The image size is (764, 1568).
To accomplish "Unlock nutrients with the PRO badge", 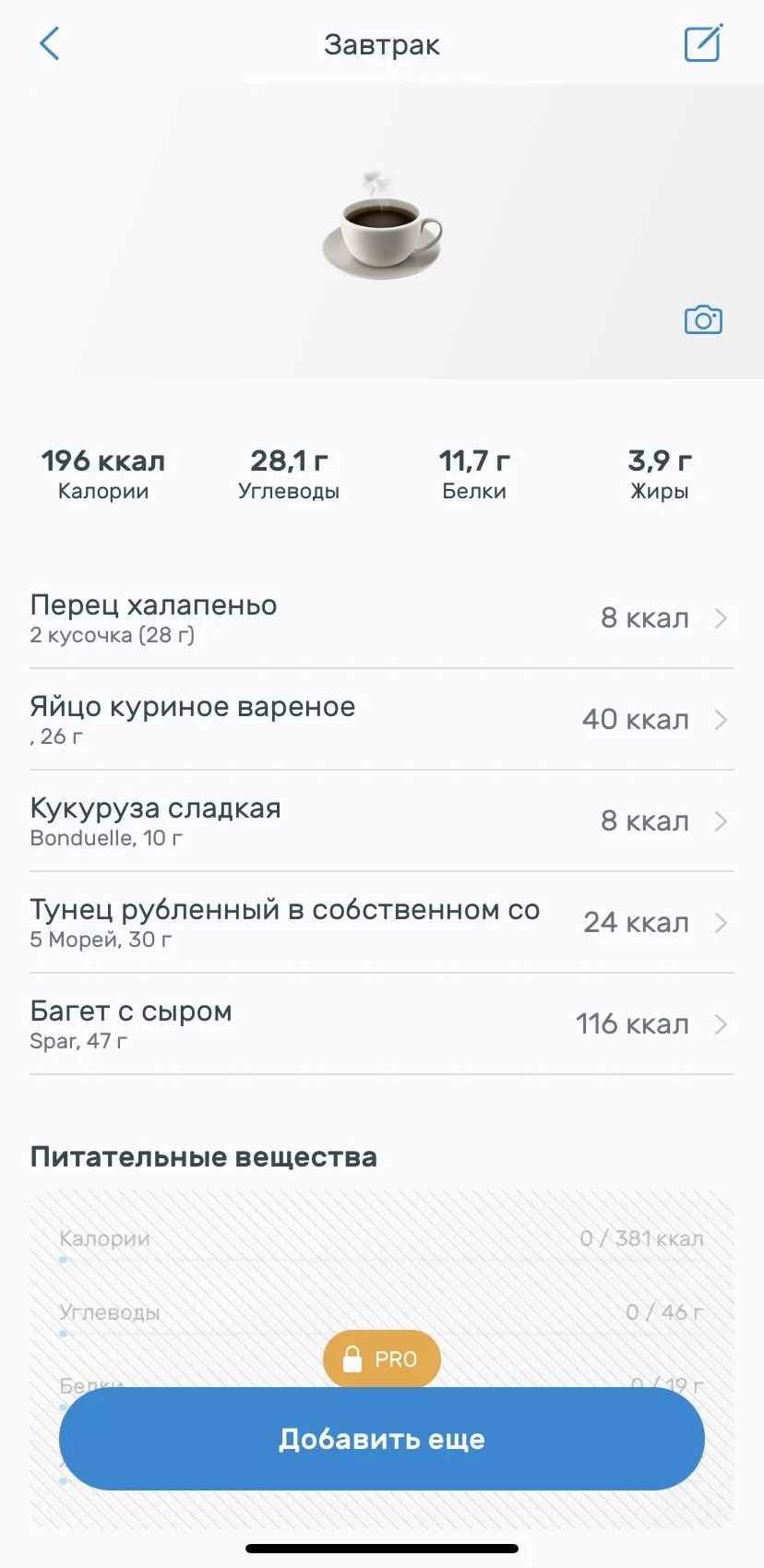I will tap(381, 1359).
